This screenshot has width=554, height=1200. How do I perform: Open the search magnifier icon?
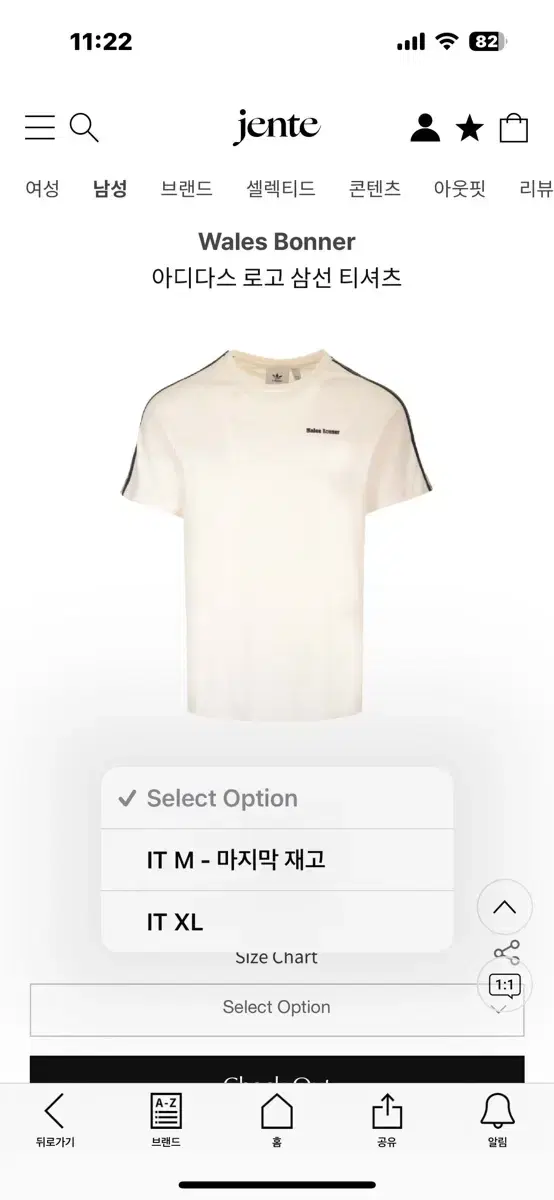(84, 128)
